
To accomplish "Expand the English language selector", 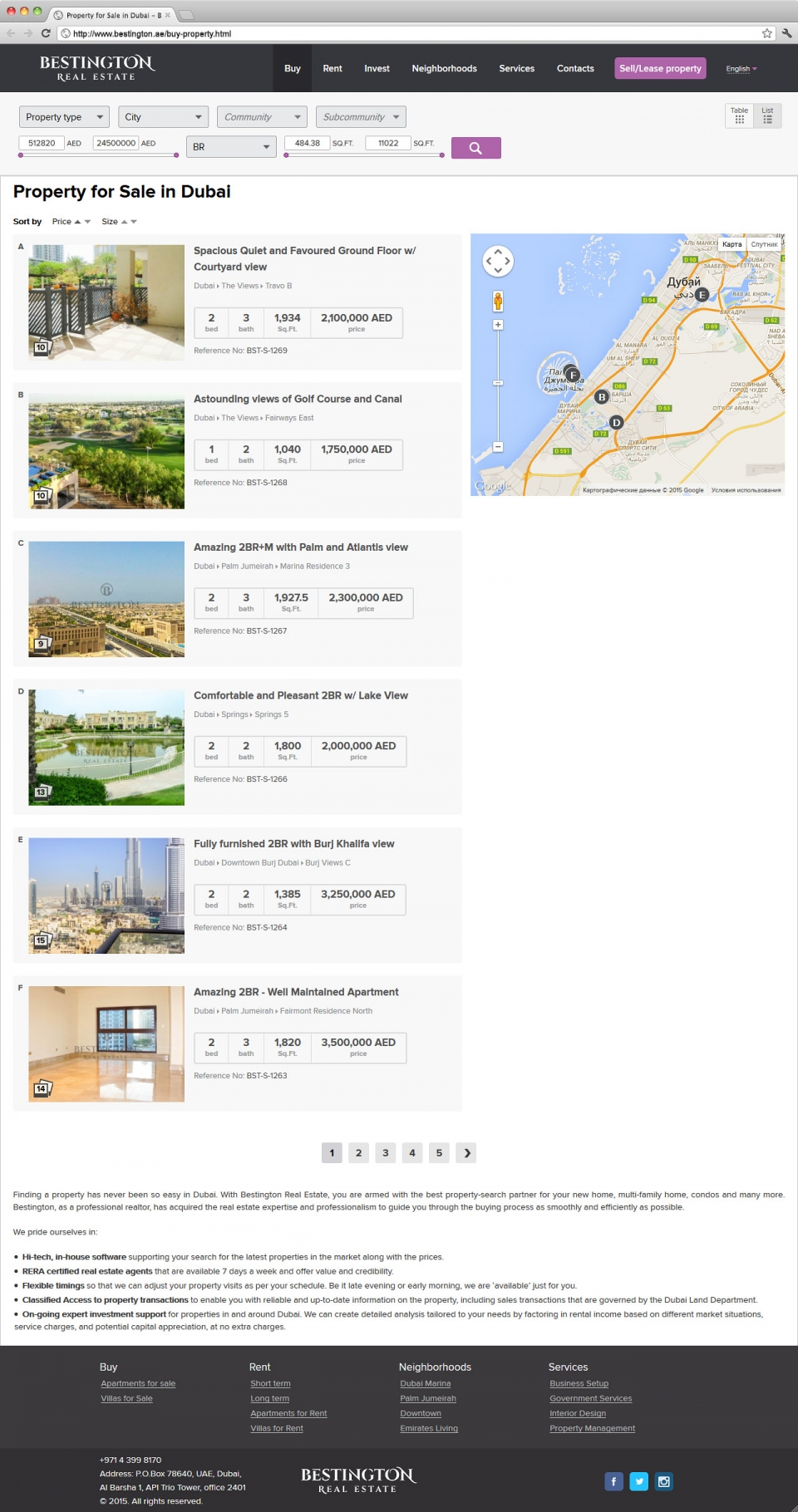I will tap(741, 69).
